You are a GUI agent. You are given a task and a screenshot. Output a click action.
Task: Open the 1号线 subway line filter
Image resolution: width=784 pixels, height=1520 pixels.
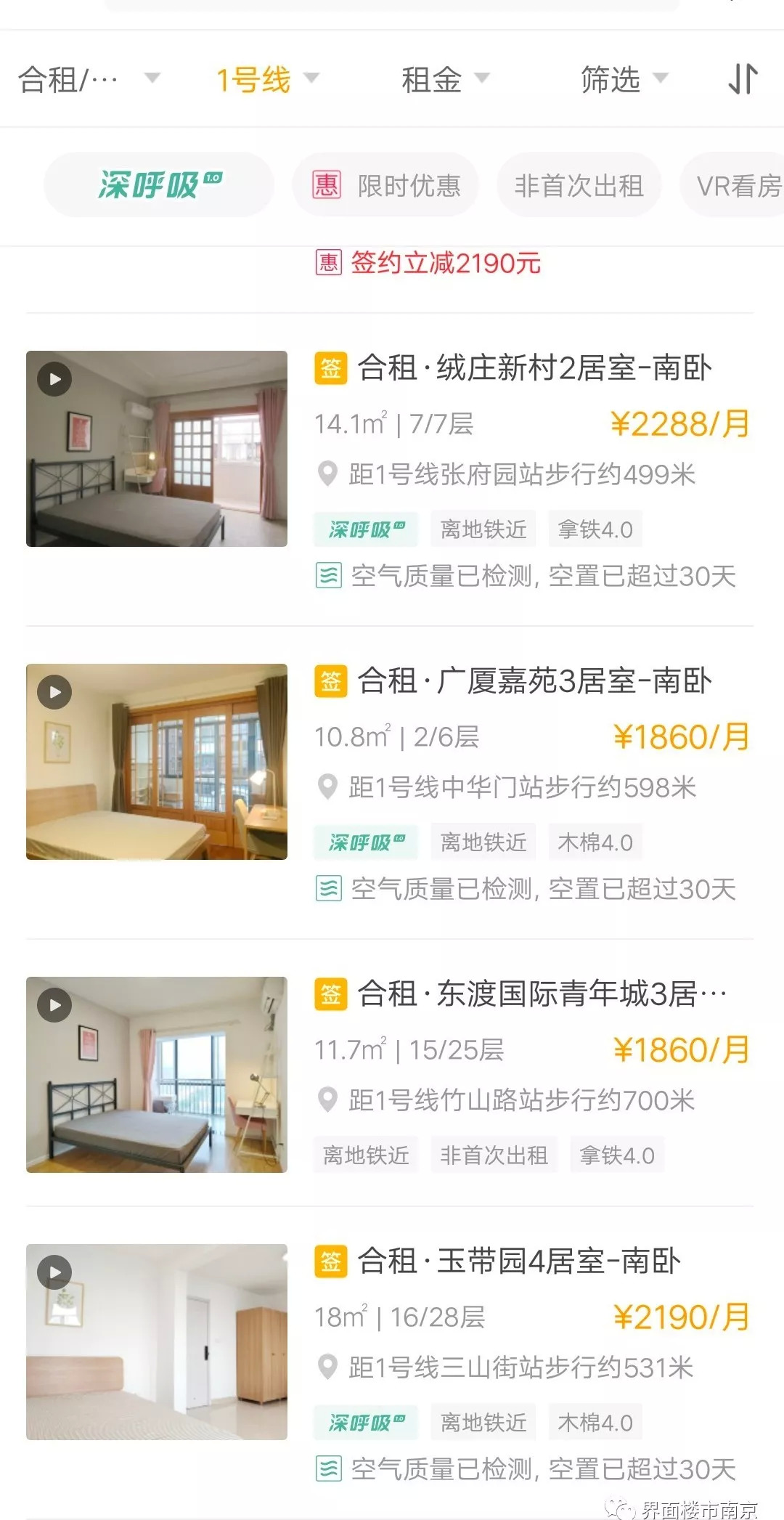[266, 79]
